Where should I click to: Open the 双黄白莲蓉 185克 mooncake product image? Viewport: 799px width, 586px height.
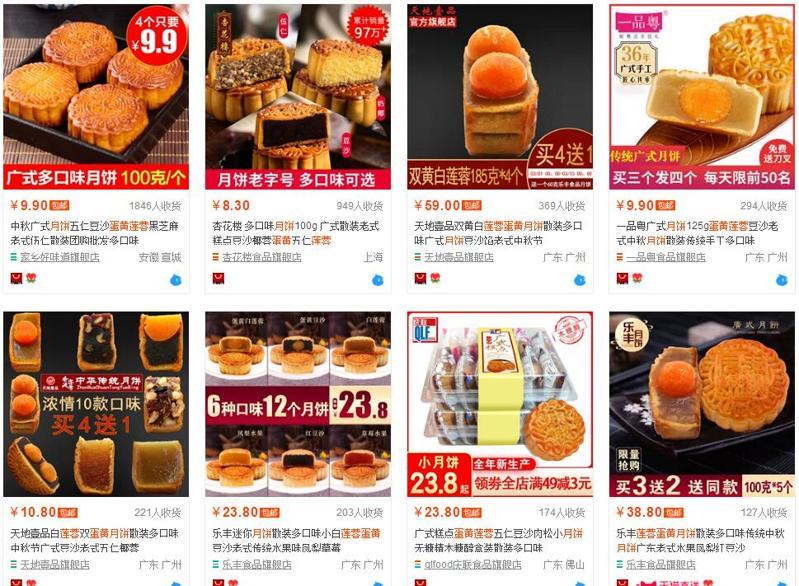pos(500,96)
